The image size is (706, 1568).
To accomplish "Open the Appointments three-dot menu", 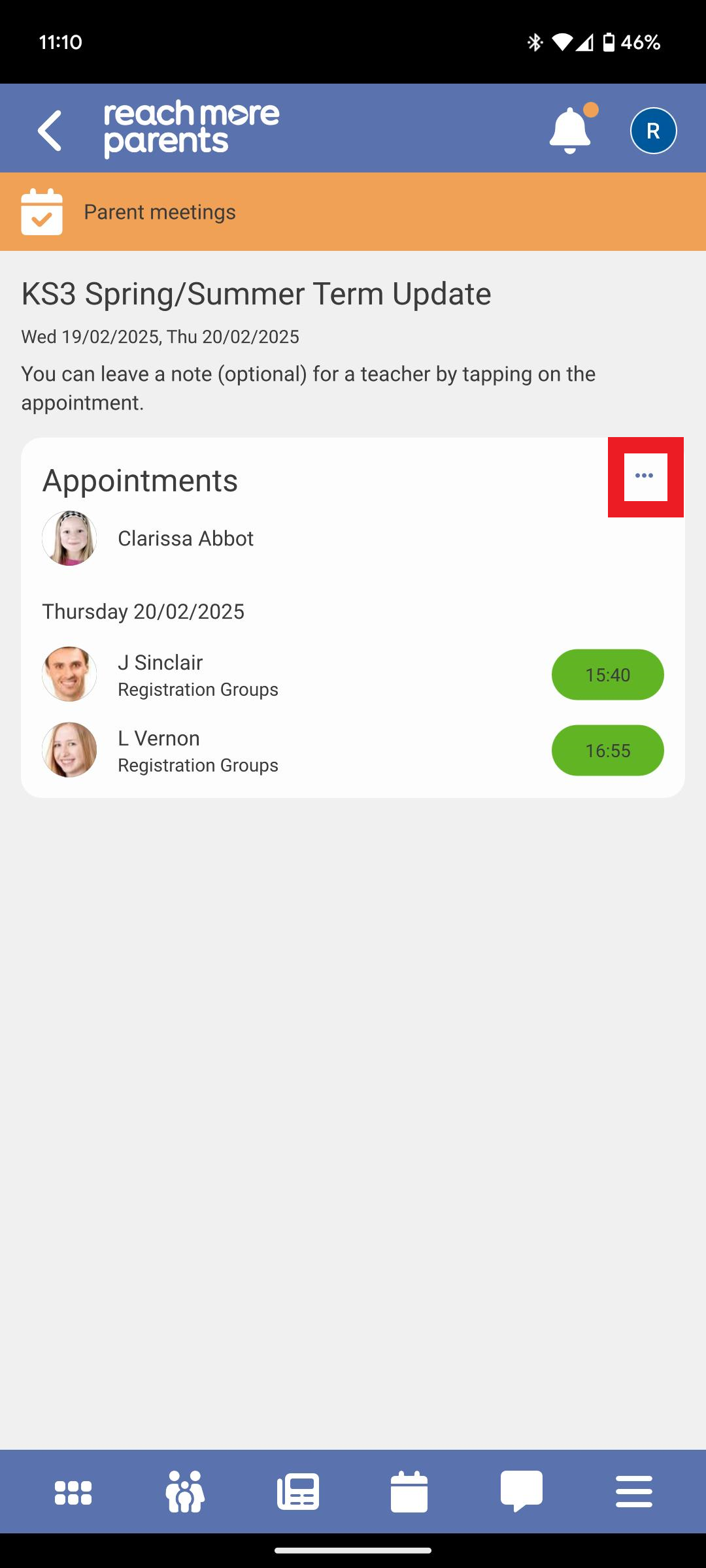I will point(645,476).
